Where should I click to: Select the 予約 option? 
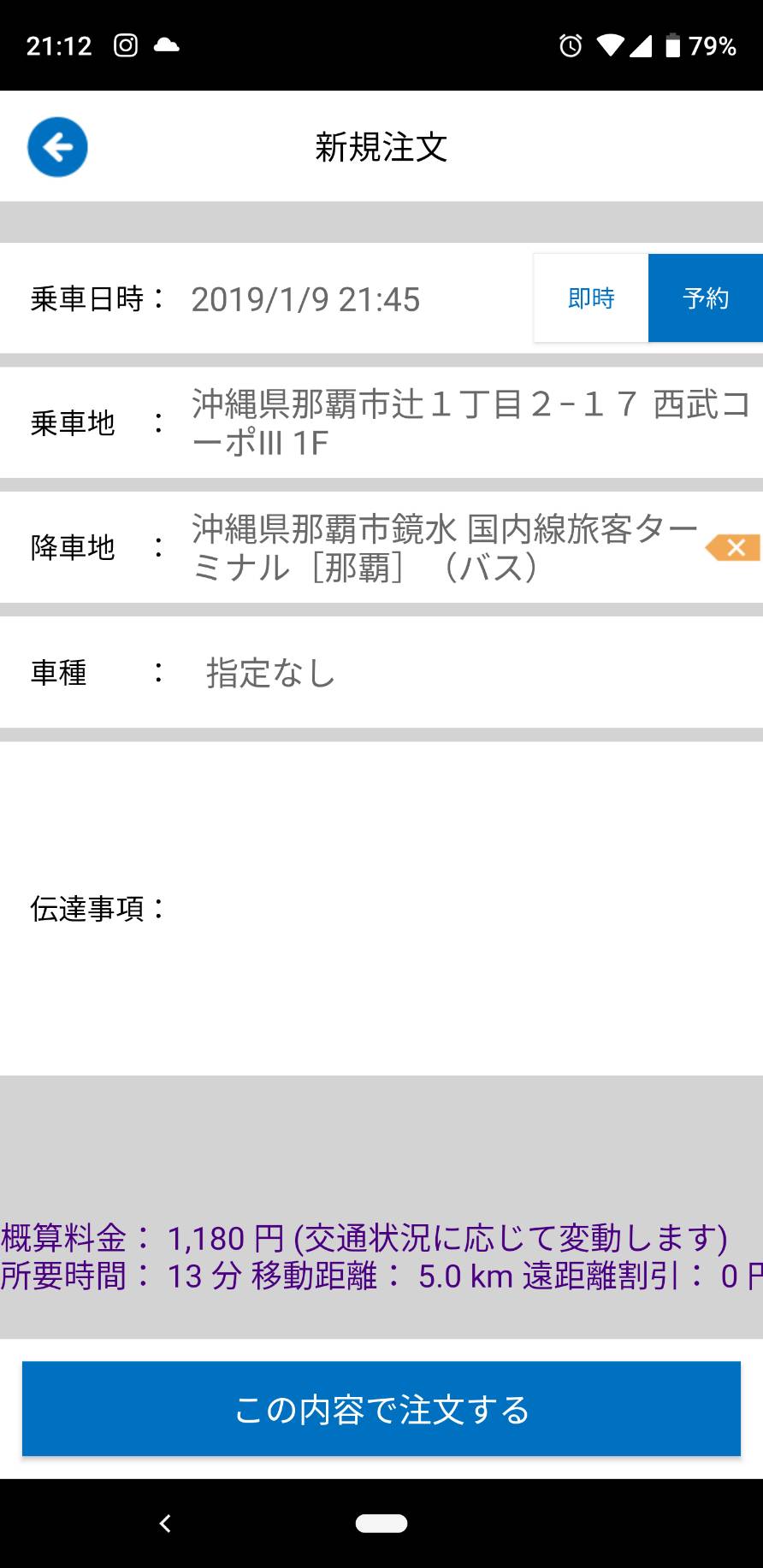coord(706,298)
